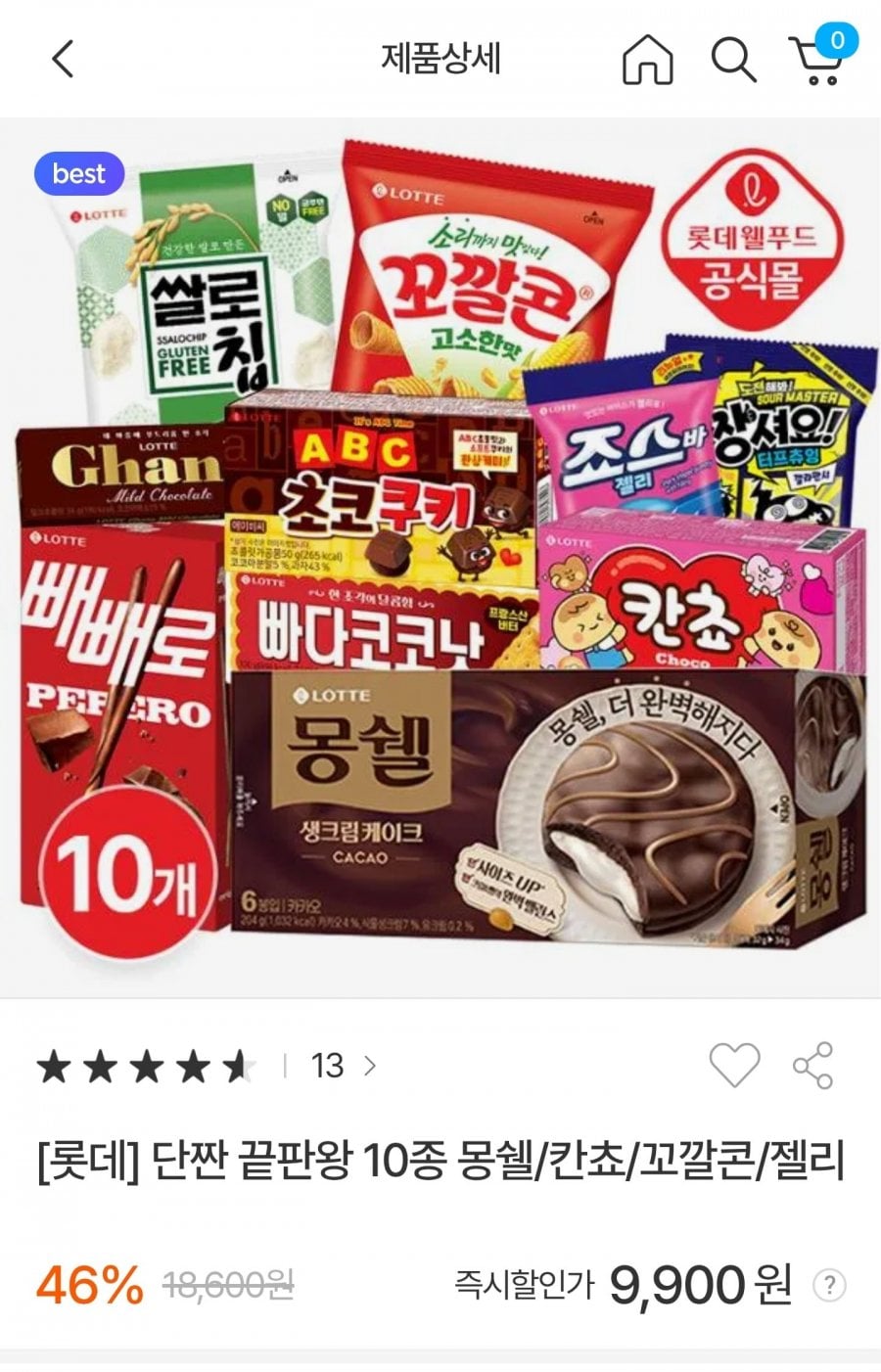Viewport: 881px width, 1372px height.
Task: Go back from the product detail page
Action: click(x=63, y=60)
